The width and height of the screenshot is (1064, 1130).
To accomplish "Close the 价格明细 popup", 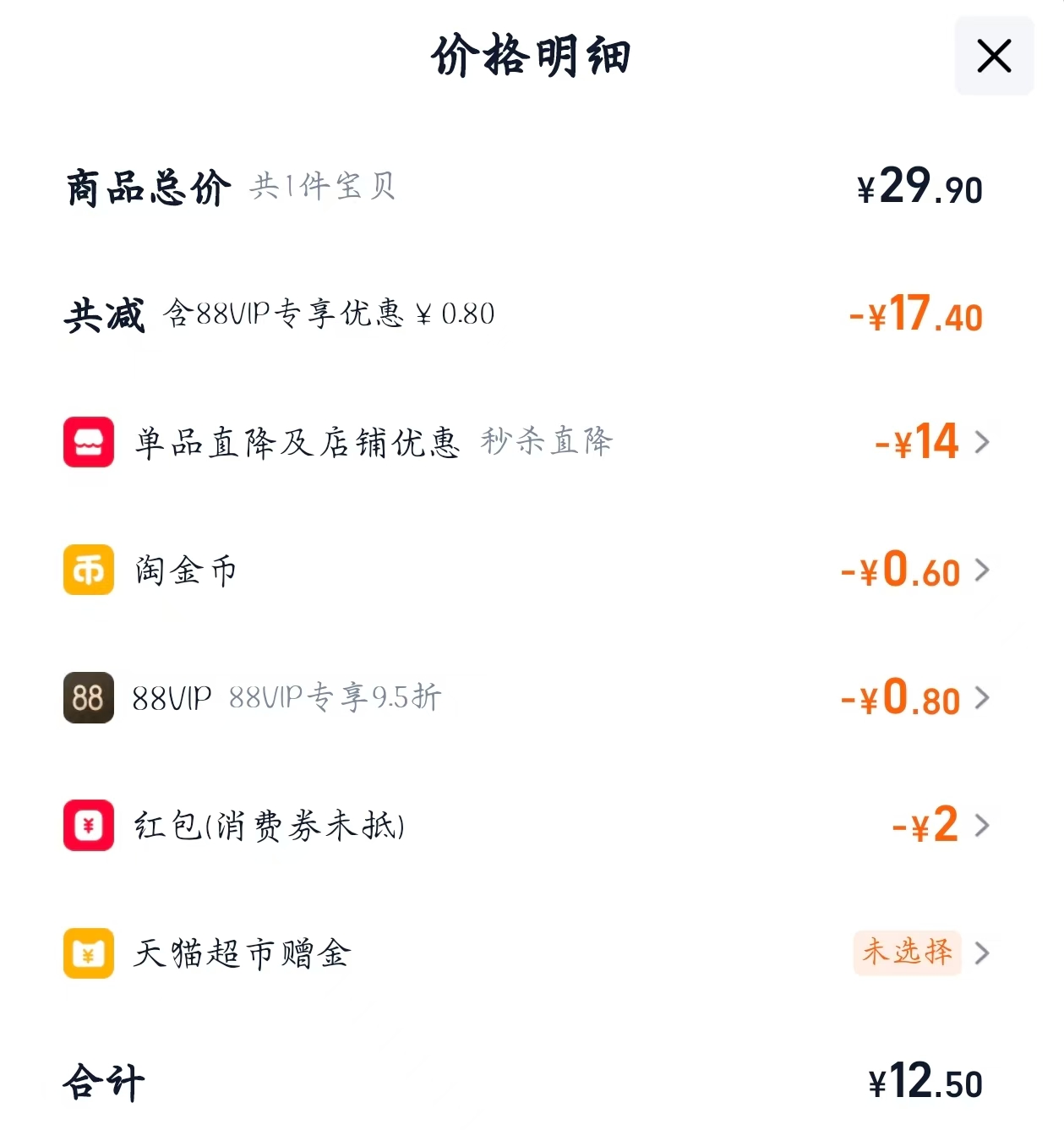I will pos(994,56).
